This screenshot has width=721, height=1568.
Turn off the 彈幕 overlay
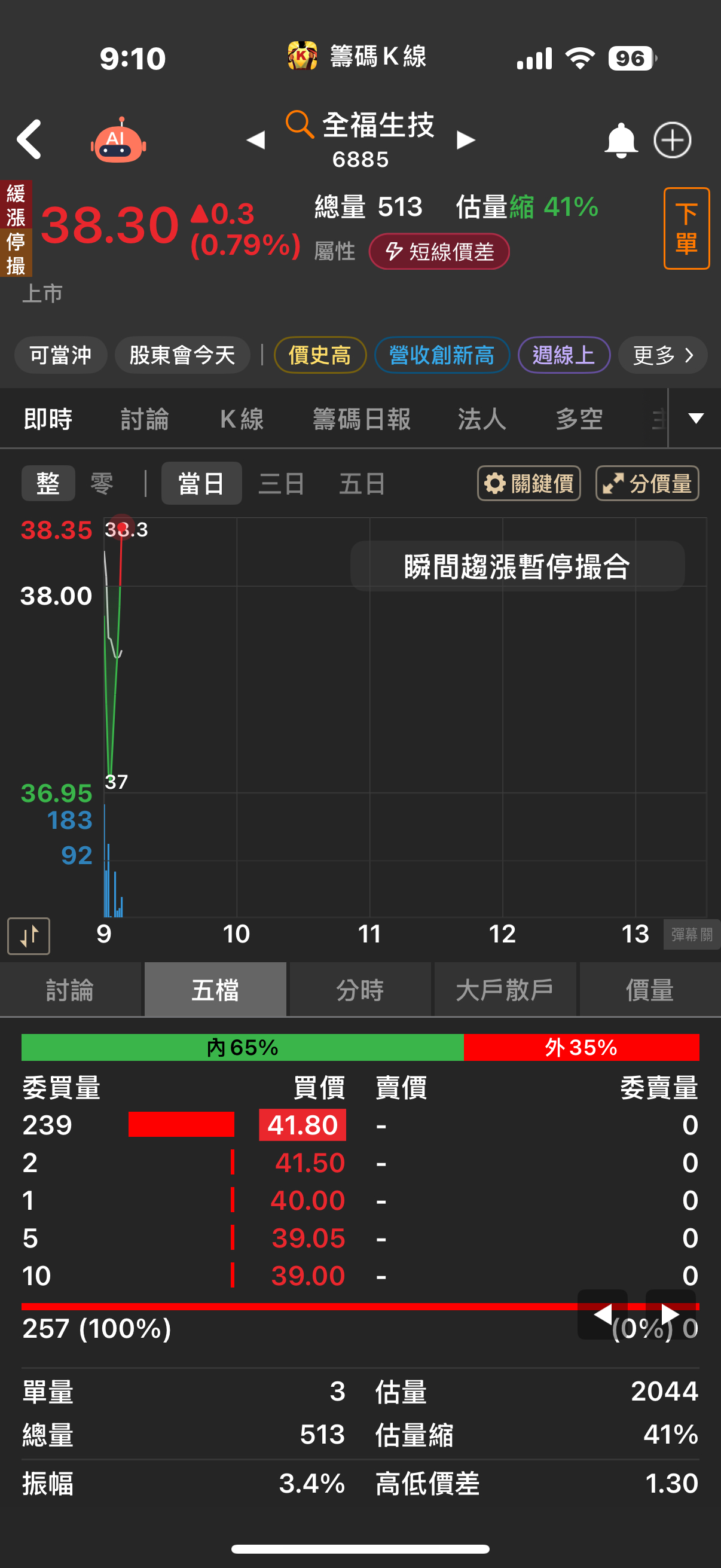[x=691, y=934]
